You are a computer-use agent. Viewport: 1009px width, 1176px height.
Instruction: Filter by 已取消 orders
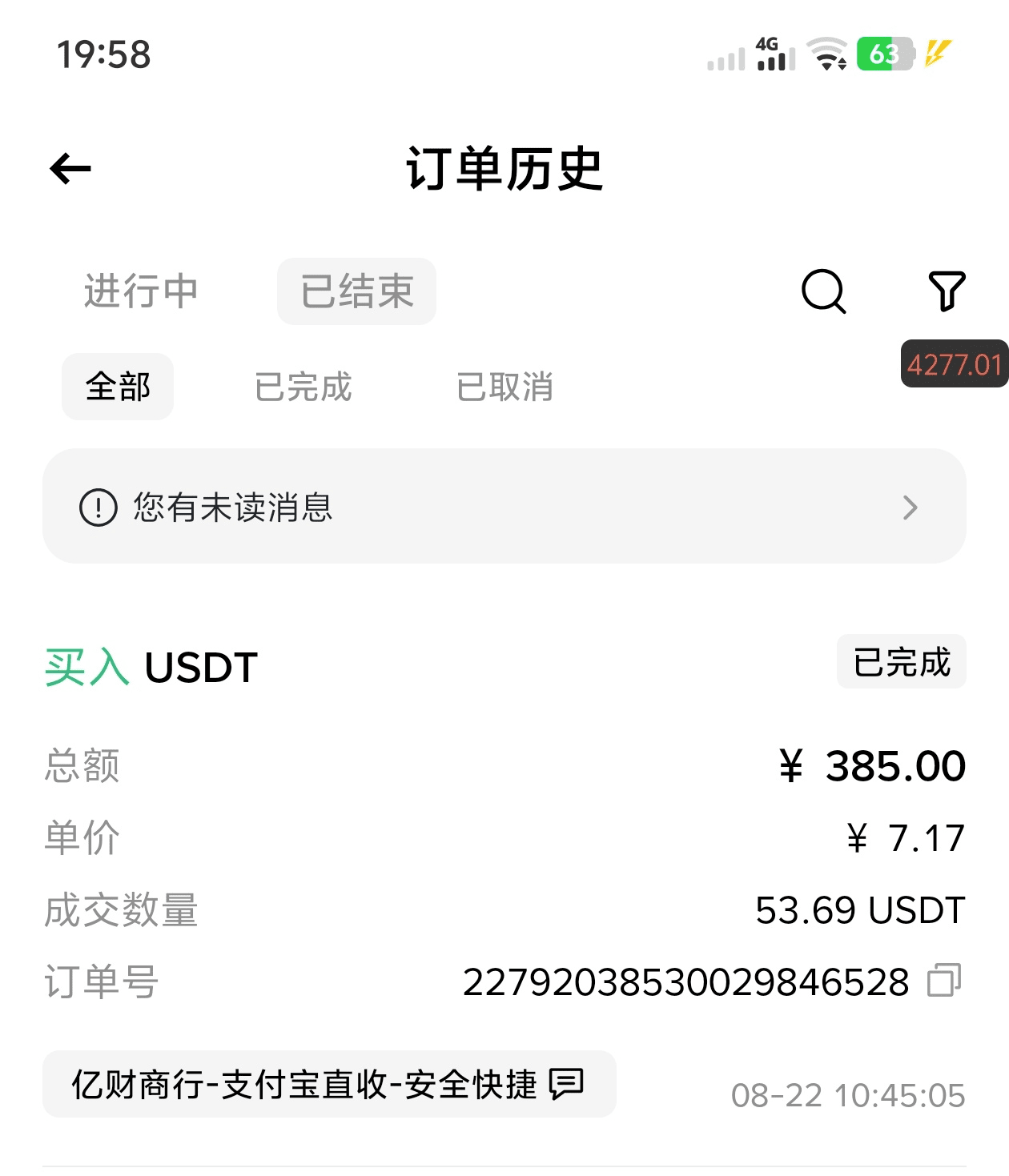pyautogui.click(x=504, y=387)
